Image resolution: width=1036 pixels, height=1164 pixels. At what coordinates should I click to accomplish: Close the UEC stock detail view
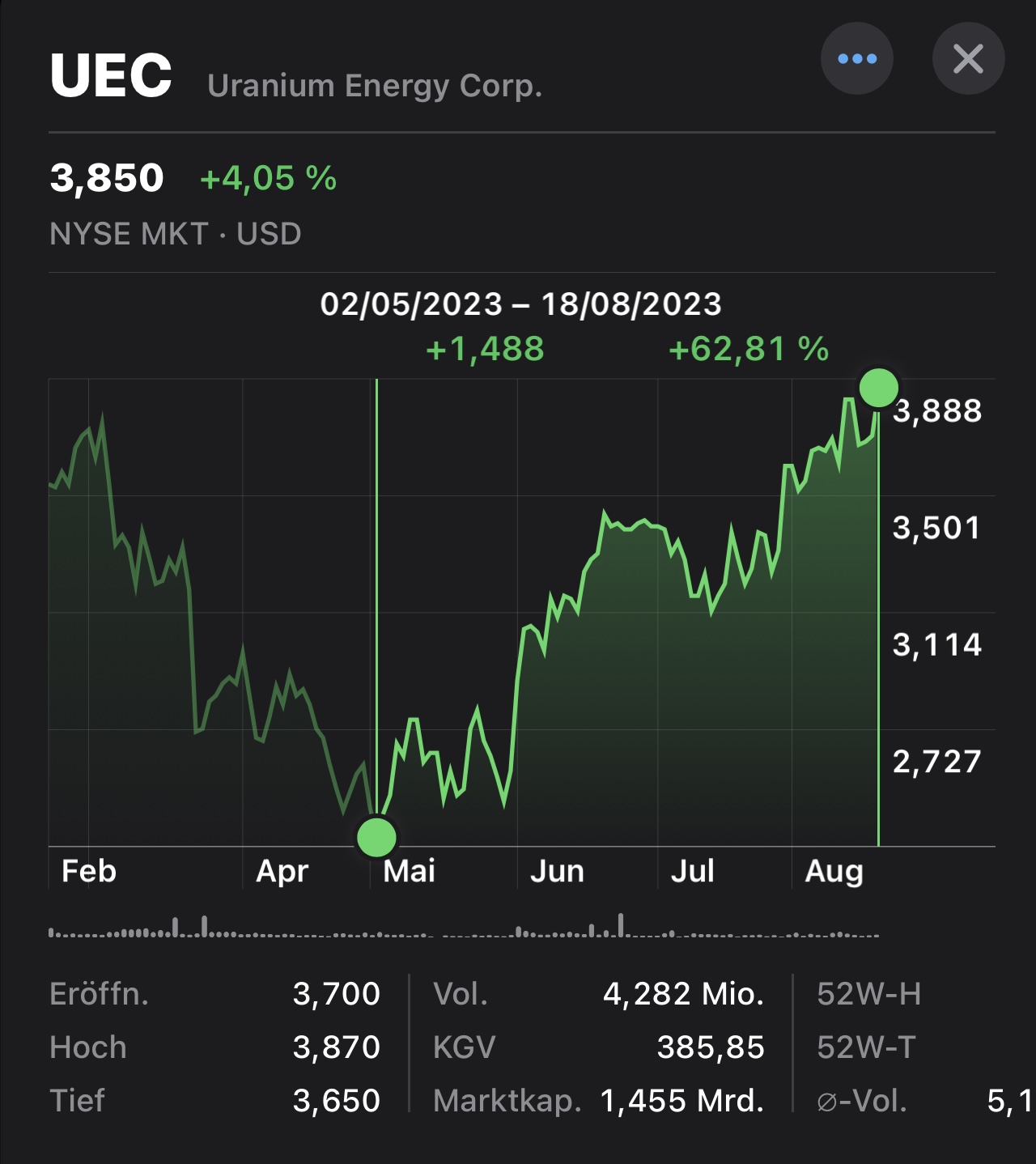pyautogui.click(x=968, y=59)
